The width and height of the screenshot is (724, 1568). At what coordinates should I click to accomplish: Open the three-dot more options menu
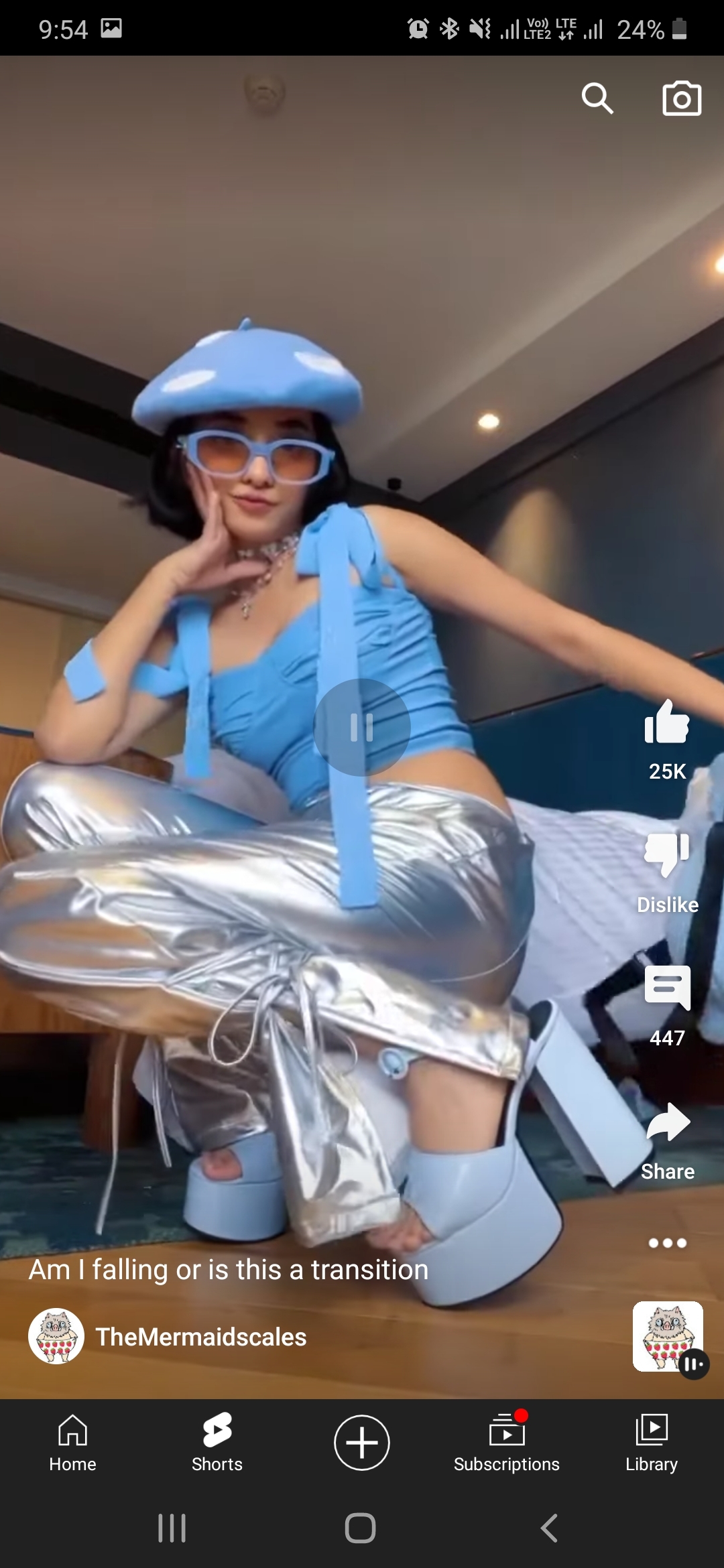668,1243
